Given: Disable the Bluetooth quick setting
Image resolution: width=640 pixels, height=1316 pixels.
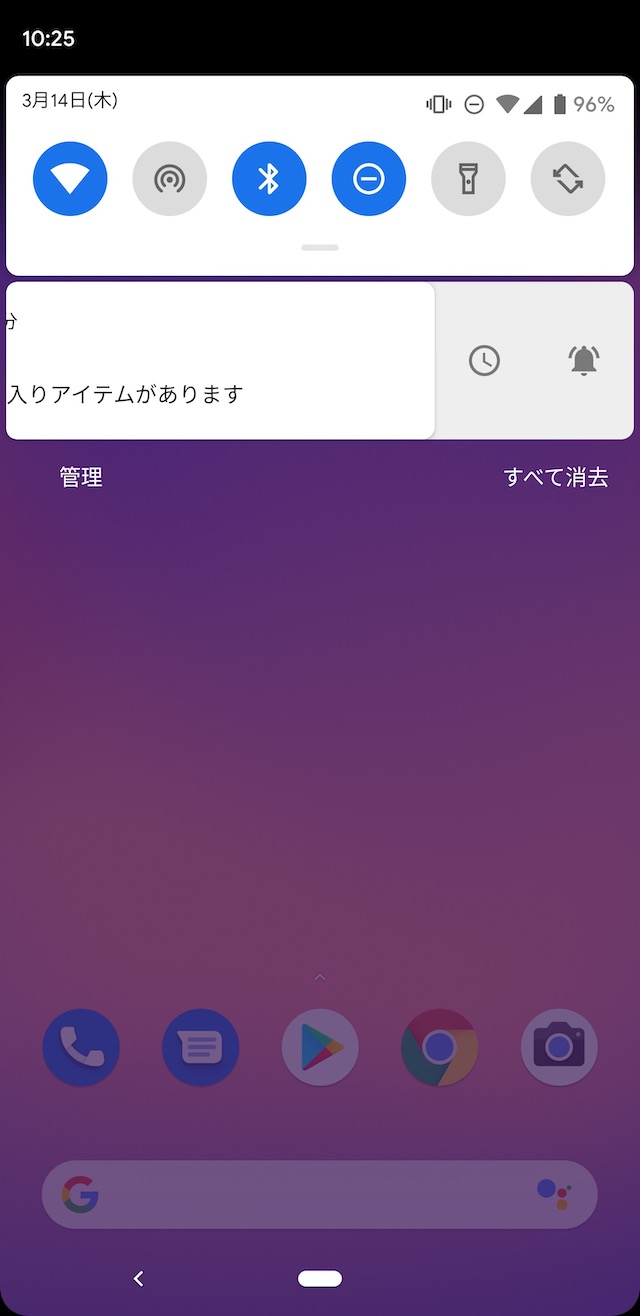Looking at the screenshot, I should pos(269,179).
